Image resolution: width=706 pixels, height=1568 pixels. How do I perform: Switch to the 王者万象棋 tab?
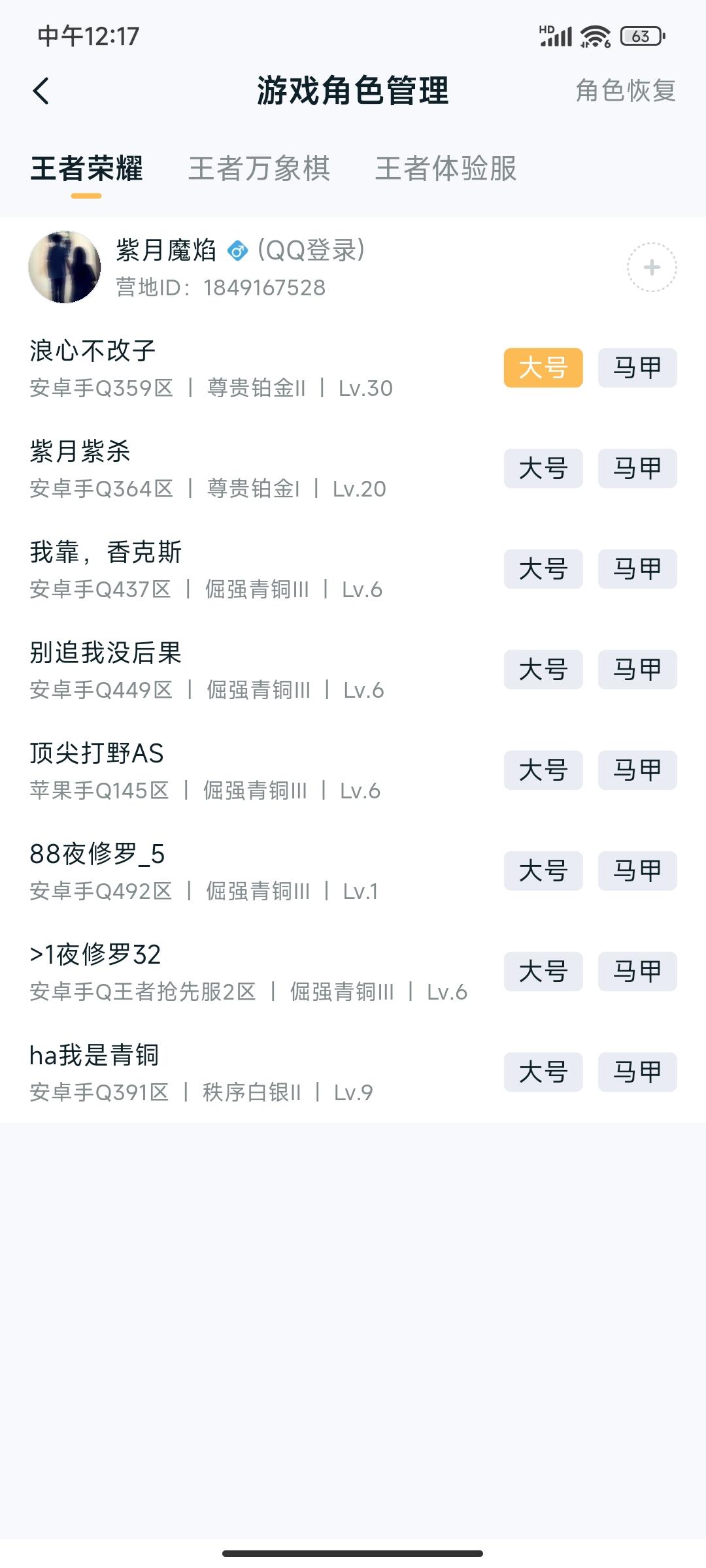[260, 170]
